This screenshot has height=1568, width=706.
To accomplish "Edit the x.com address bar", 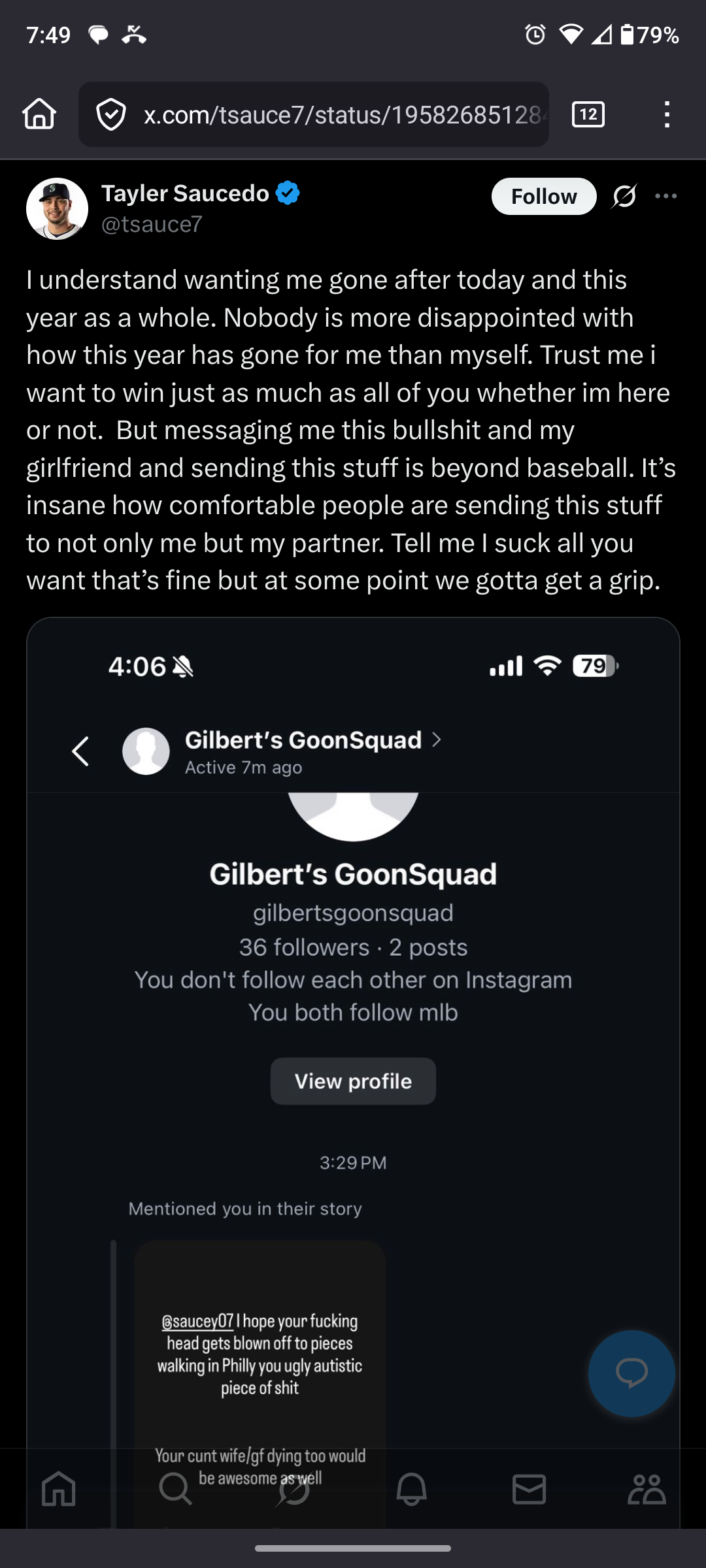I will (340, 115).
